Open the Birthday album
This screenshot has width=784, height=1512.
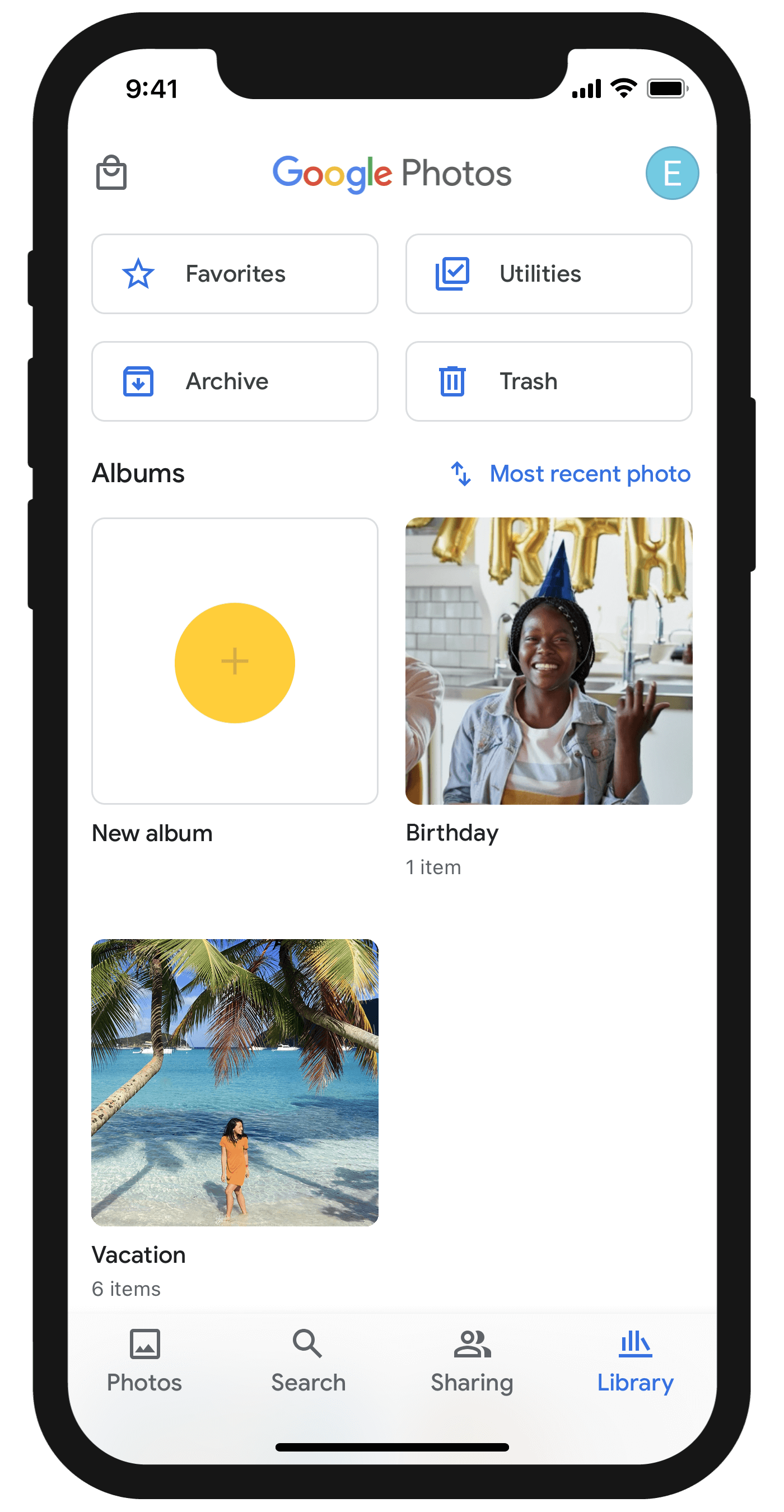point(549,660)
